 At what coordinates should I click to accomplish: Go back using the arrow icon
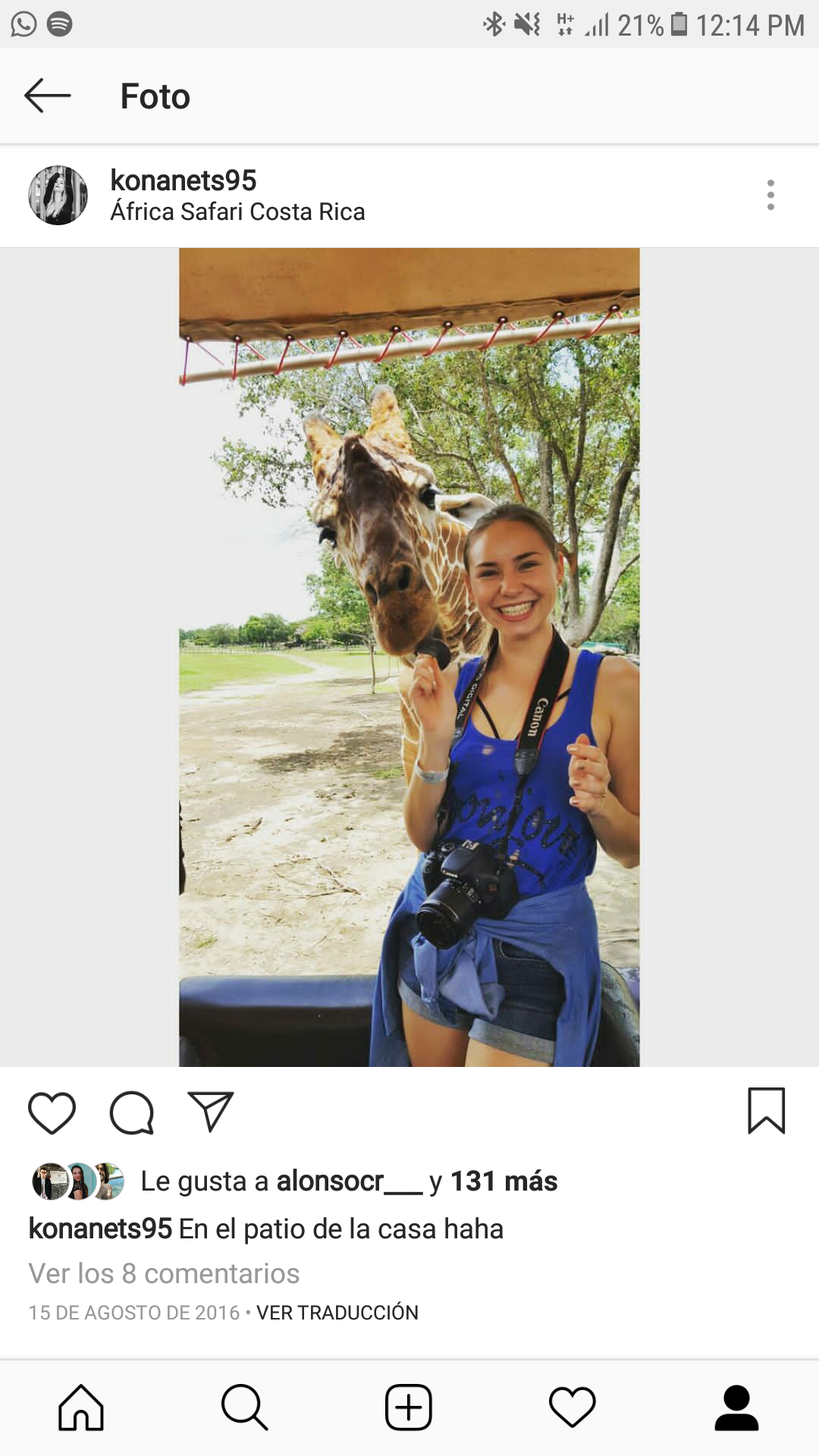[x=47, y=96]
